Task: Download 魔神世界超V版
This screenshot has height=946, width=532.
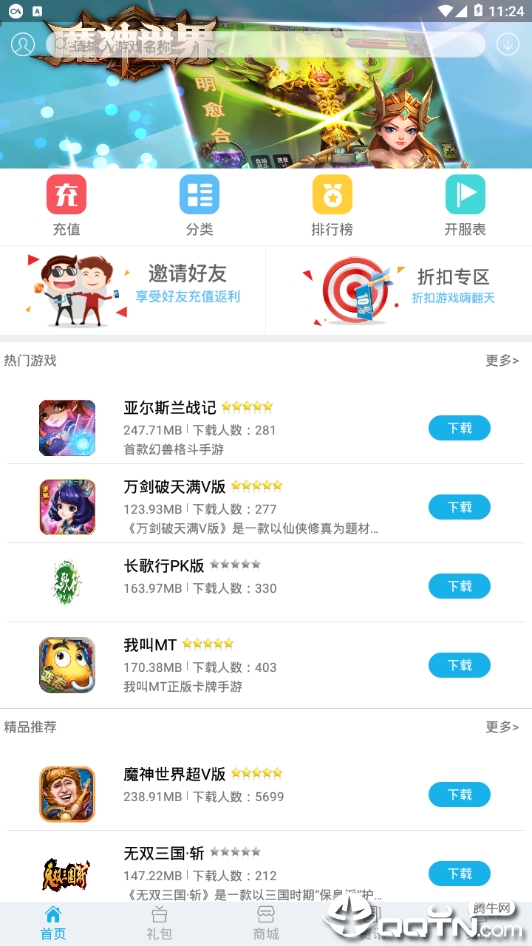Action: coord(460,795)
